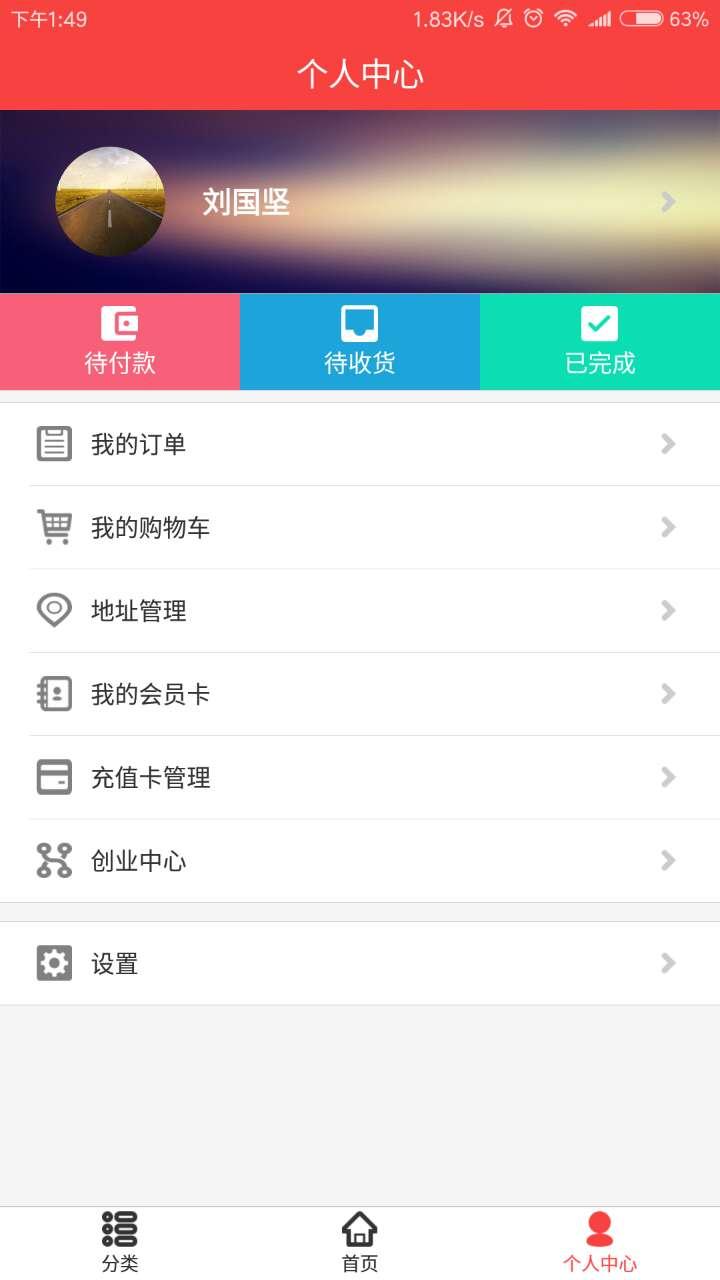Tap the profile avatar photo
The height and width of the screenshot is (1280, 720).
point(110,202)
